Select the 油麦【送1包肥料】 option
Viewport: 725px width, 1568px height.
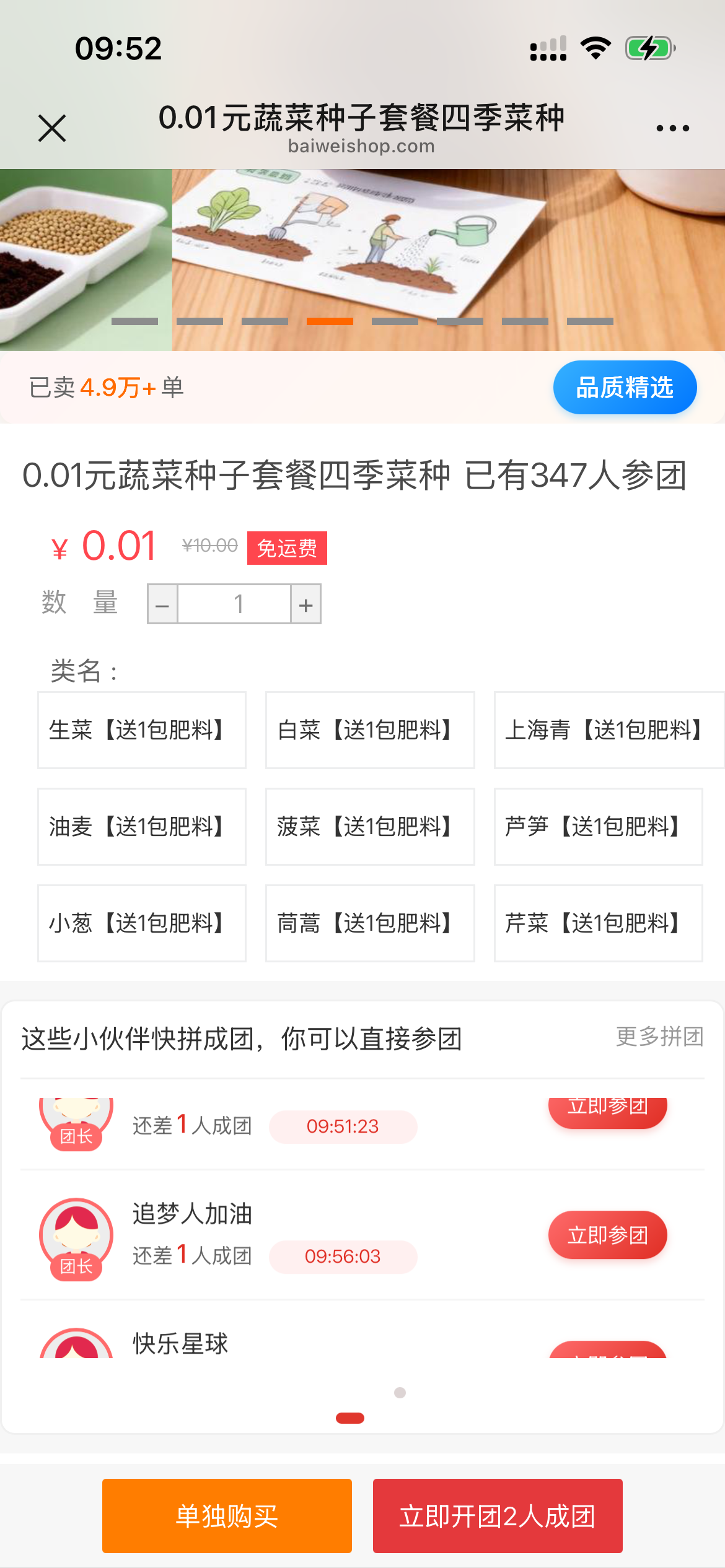[x=142, y=827]
